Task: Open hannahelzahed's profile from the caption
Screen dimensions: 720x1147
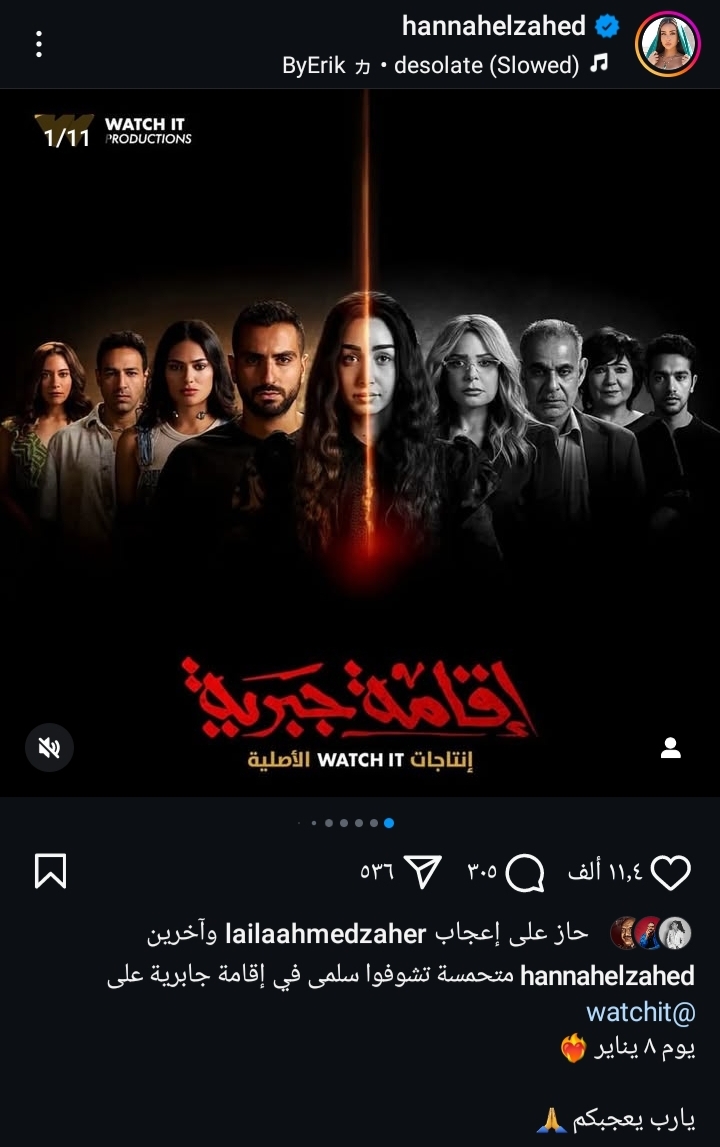Action: click(607, 975)
